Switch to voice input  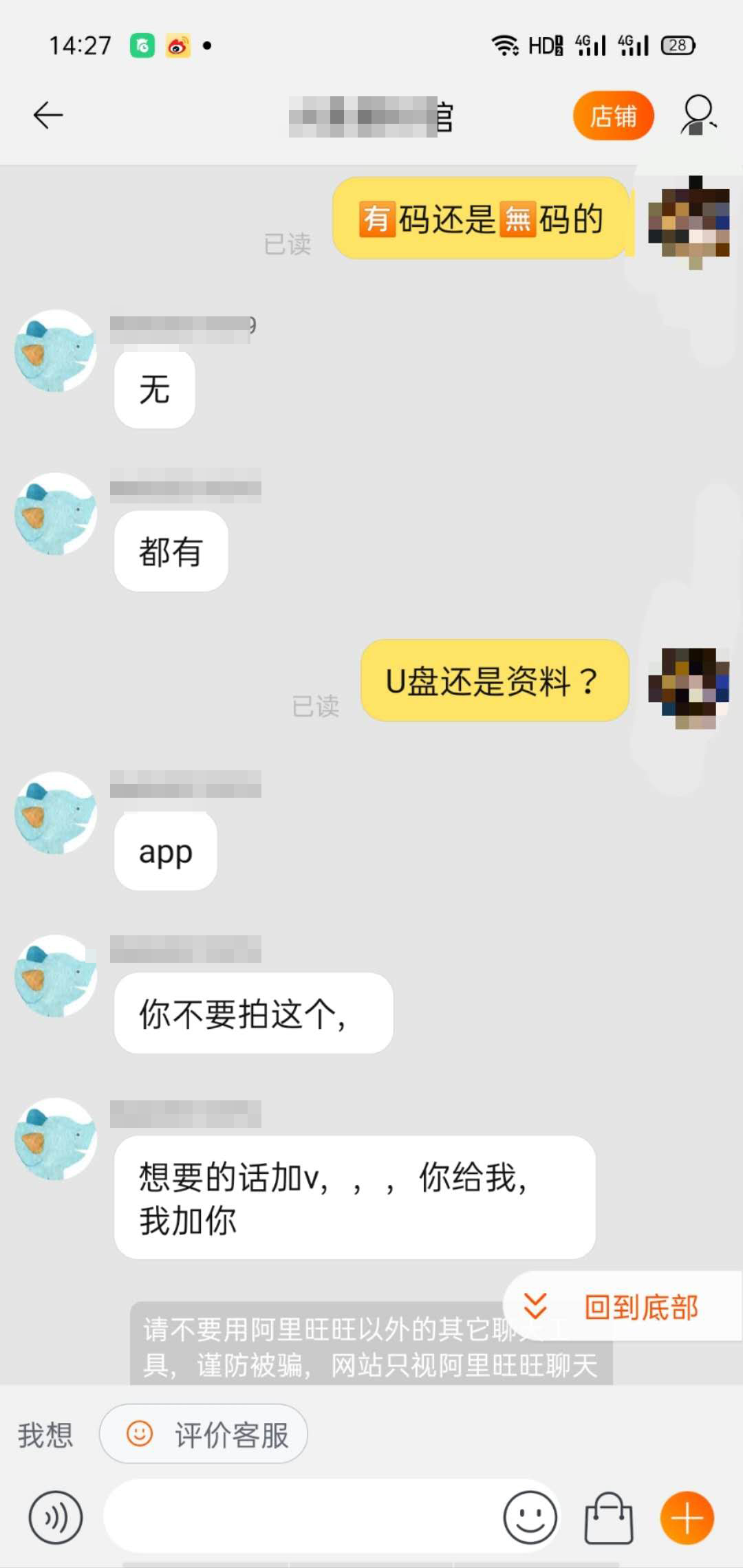[56, 1517]
